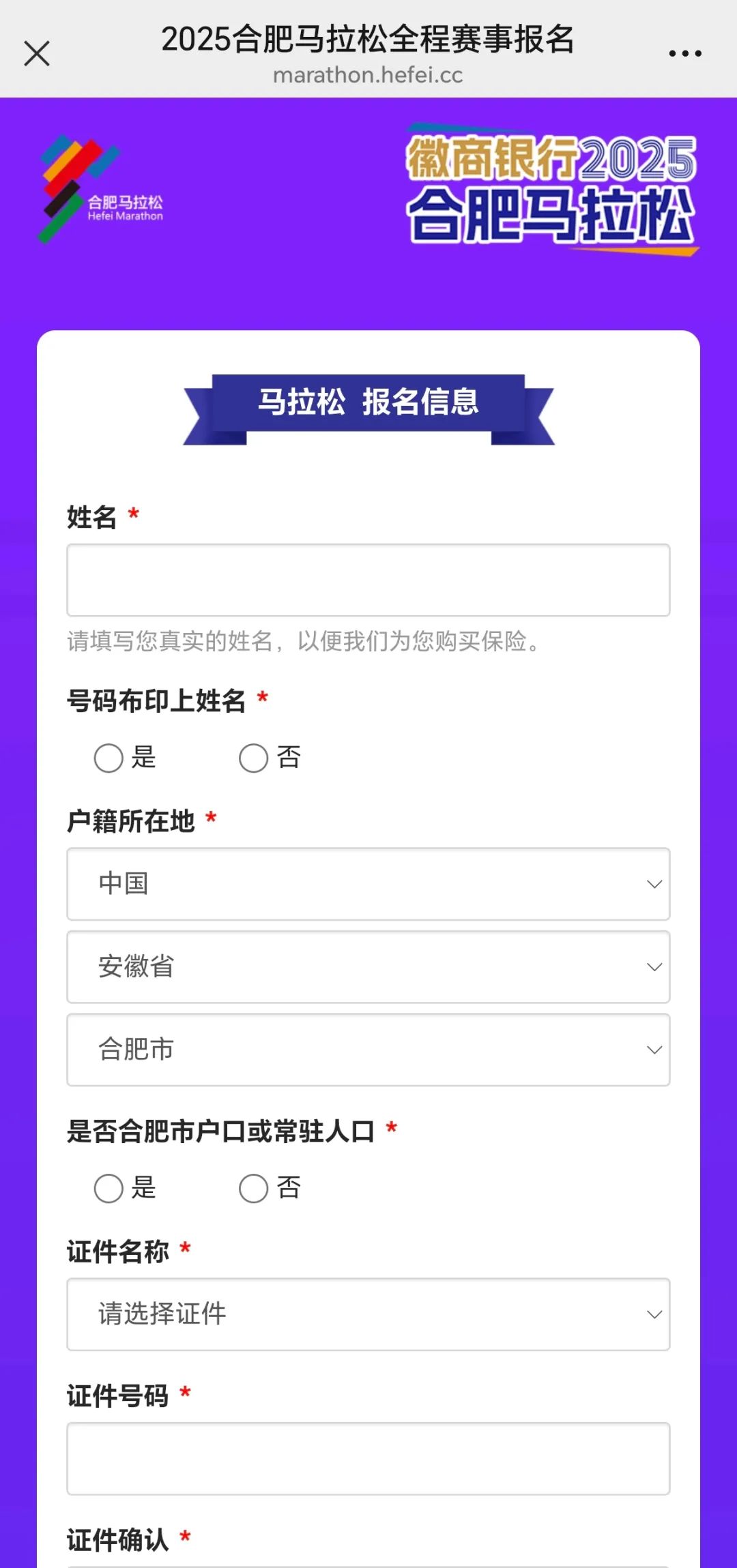Choose 否 for 合肥市户口或常驻人口
The width and height of the screenshot is (737, 1568).
[254, 1188]
